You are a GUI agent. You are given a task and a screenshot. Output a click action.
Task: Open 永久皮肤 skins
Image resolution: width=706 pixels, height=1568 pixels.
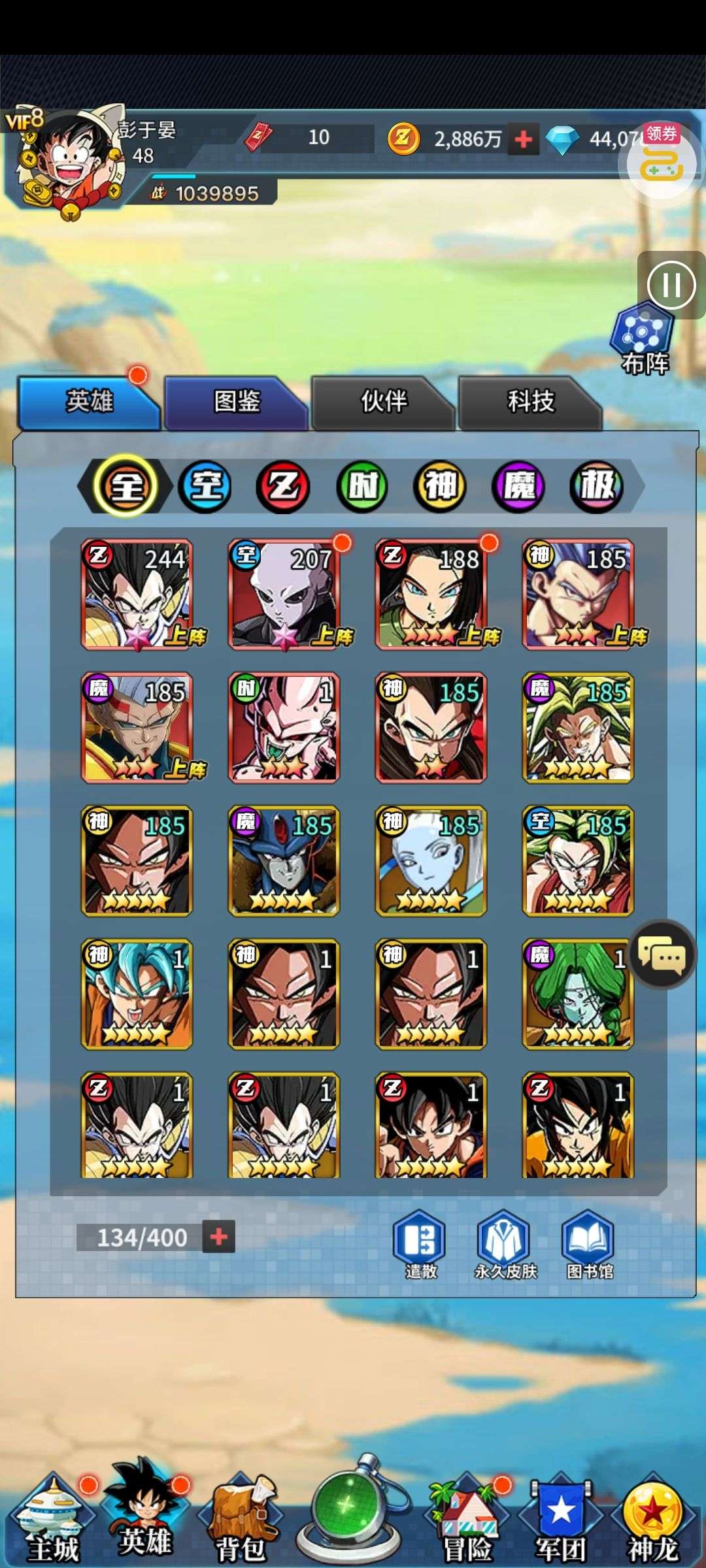505,1245
